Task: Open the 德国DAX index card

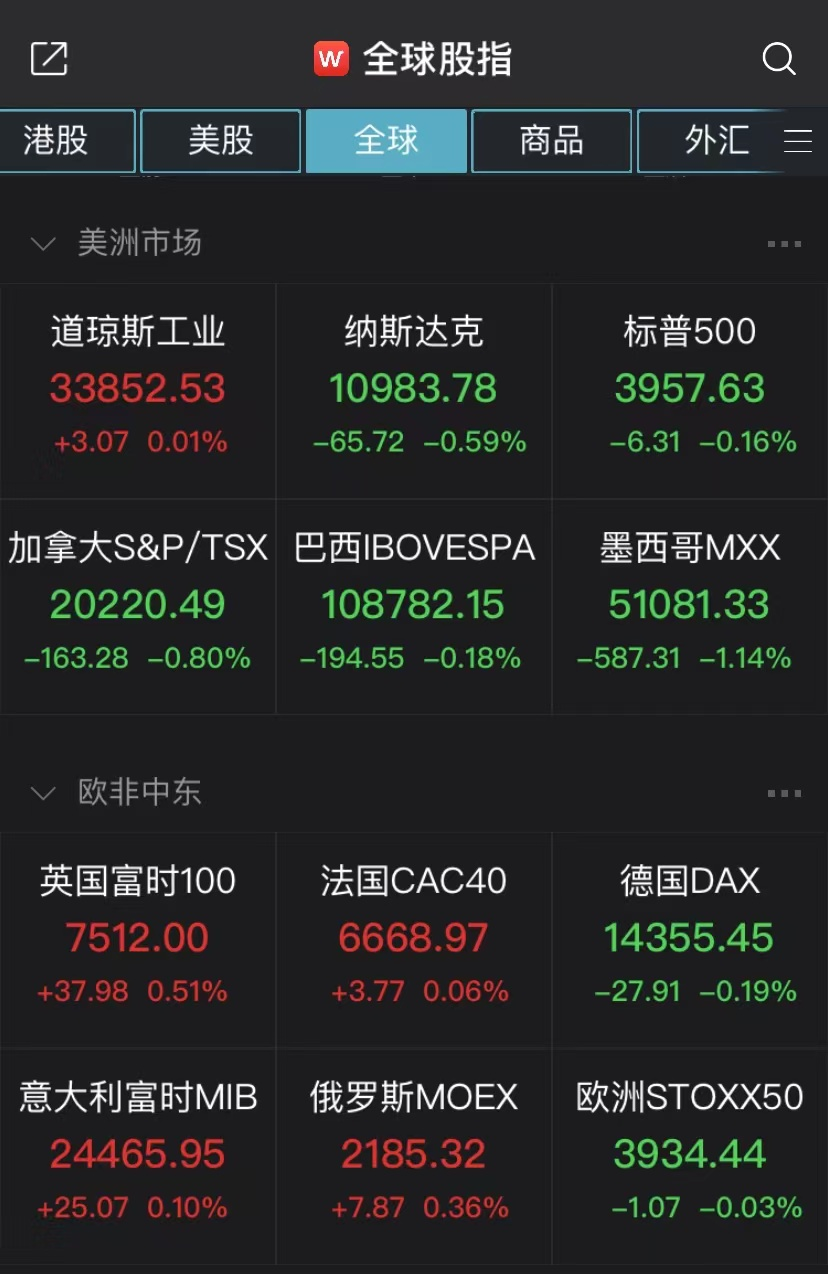Action: [x=689, y=940]
